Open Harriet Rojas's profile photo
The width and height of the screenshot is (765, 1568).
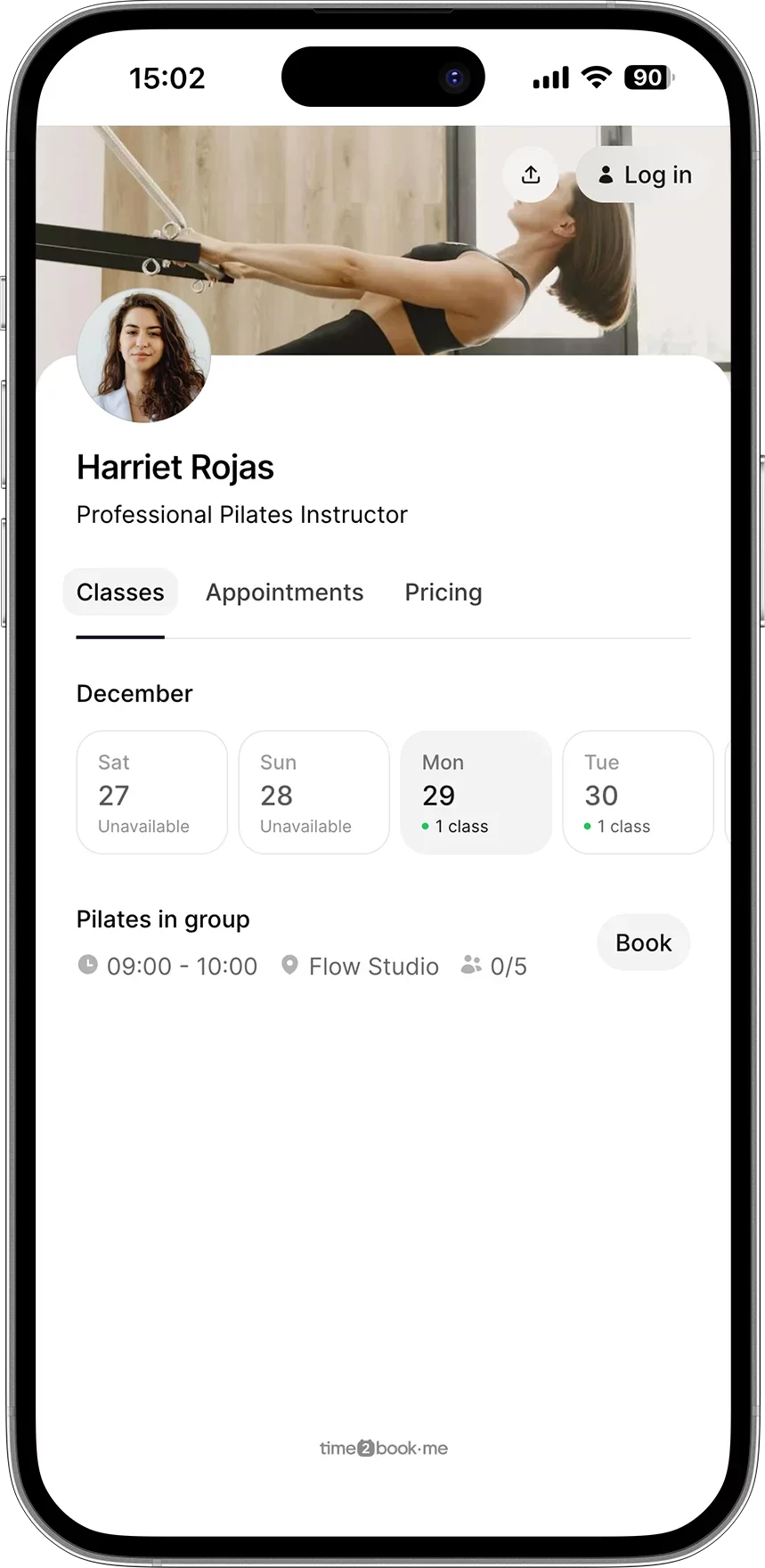[143, 355]
